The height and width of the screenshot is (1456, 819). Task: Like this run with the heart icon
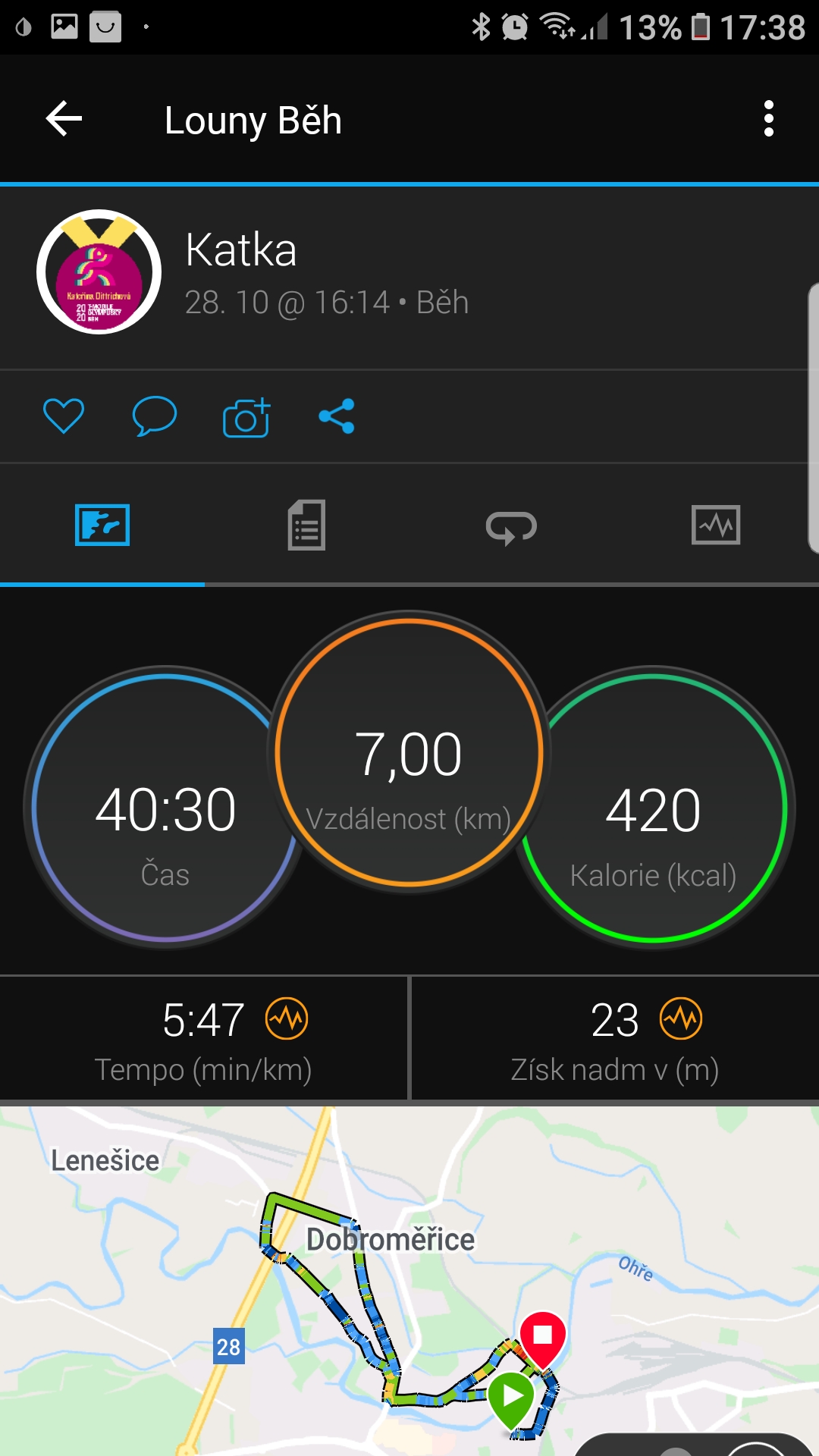pyautogui.click(x=64, y=416)
